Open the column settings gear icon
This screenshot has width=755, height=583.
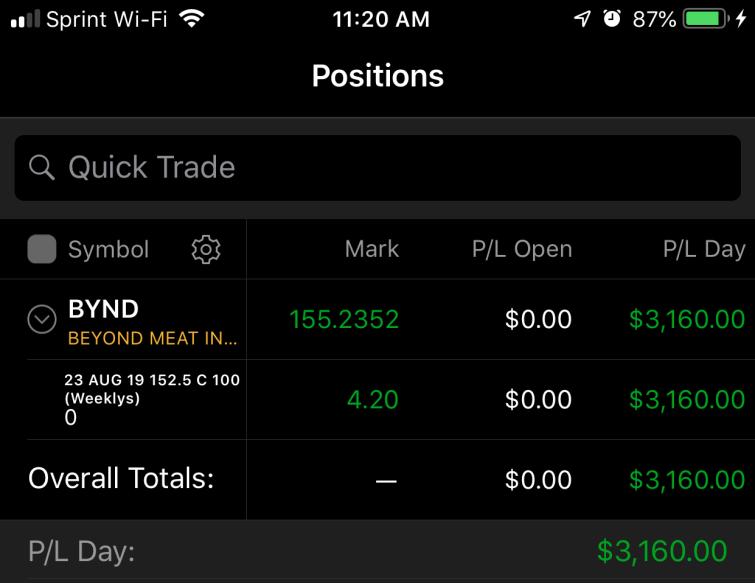(x=205, y=249)
